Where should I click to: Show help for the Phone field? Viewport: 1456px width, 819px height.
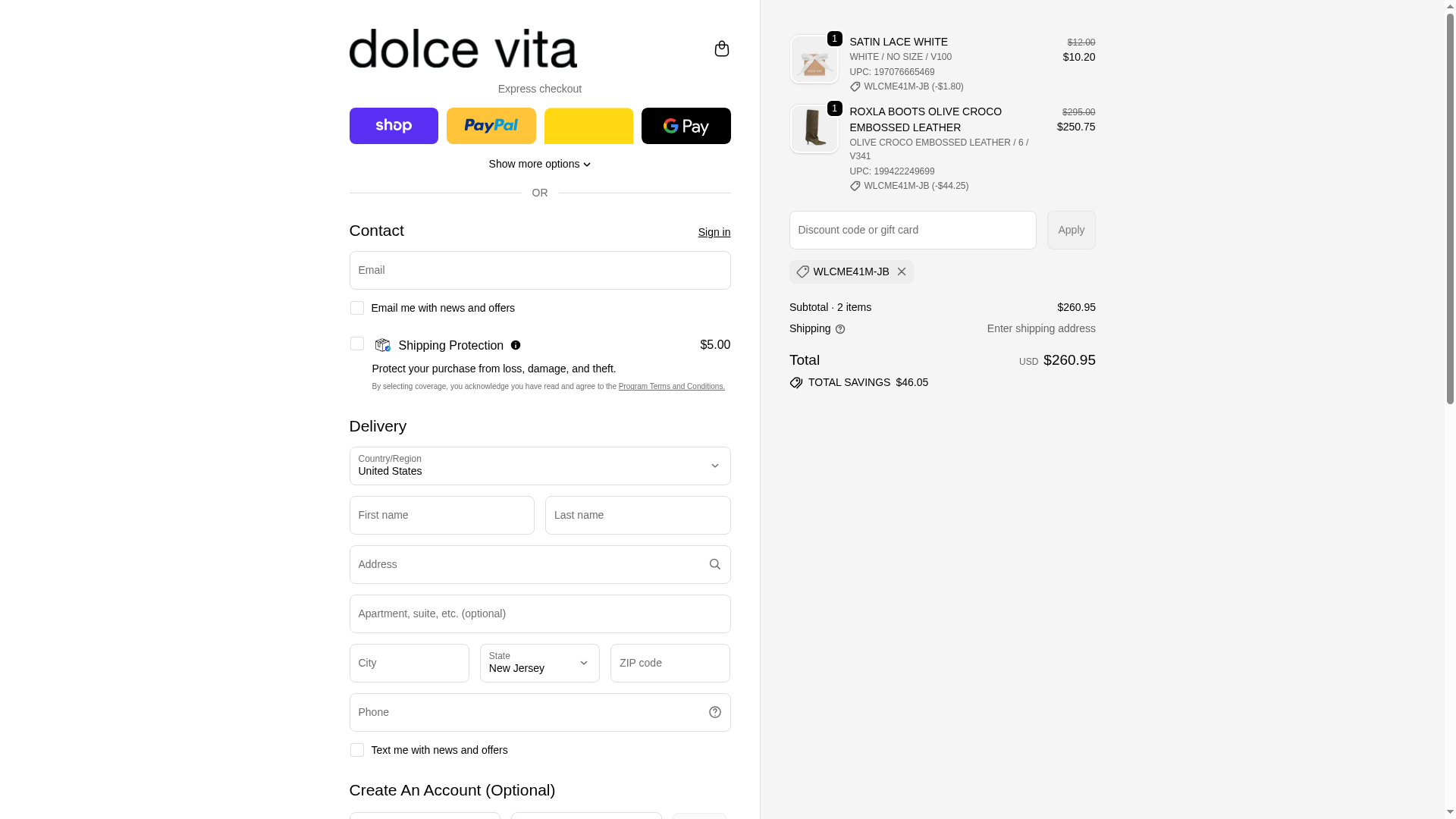click(x=714, y=712)
